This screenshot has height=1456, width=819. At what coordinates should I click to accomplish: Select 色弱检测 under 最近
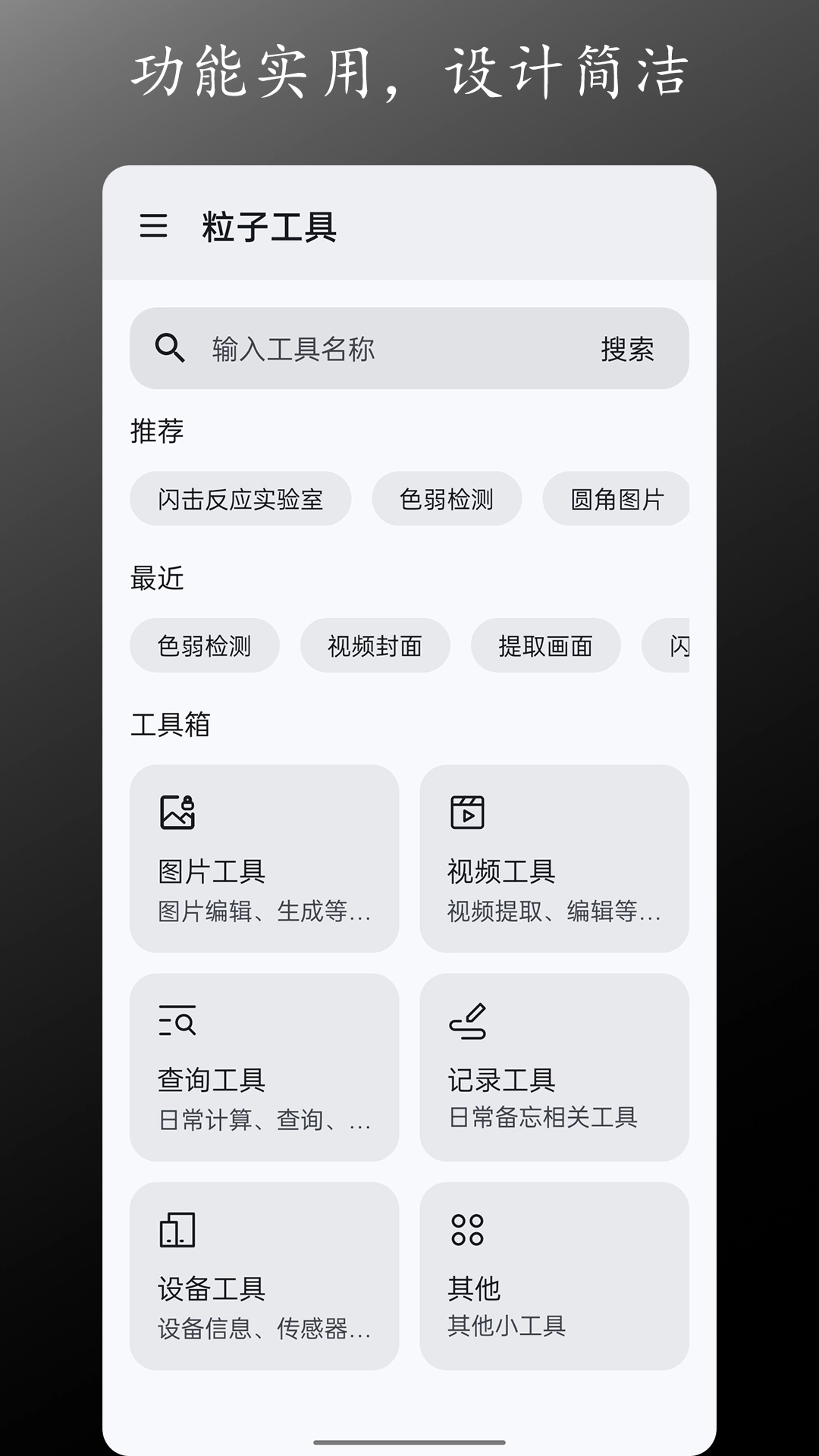click(x=204, y=645)
